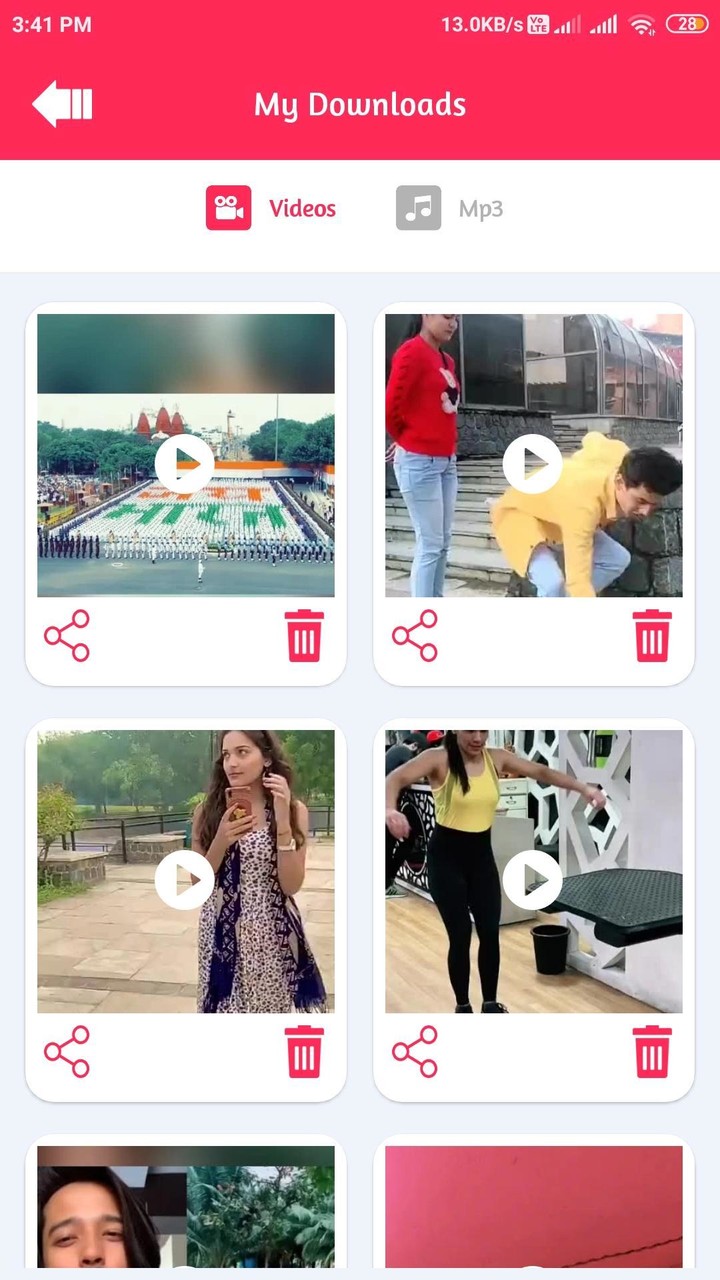720x1280 pixels.
Task: Switch to the Mp3 tab
Action: 479,208
